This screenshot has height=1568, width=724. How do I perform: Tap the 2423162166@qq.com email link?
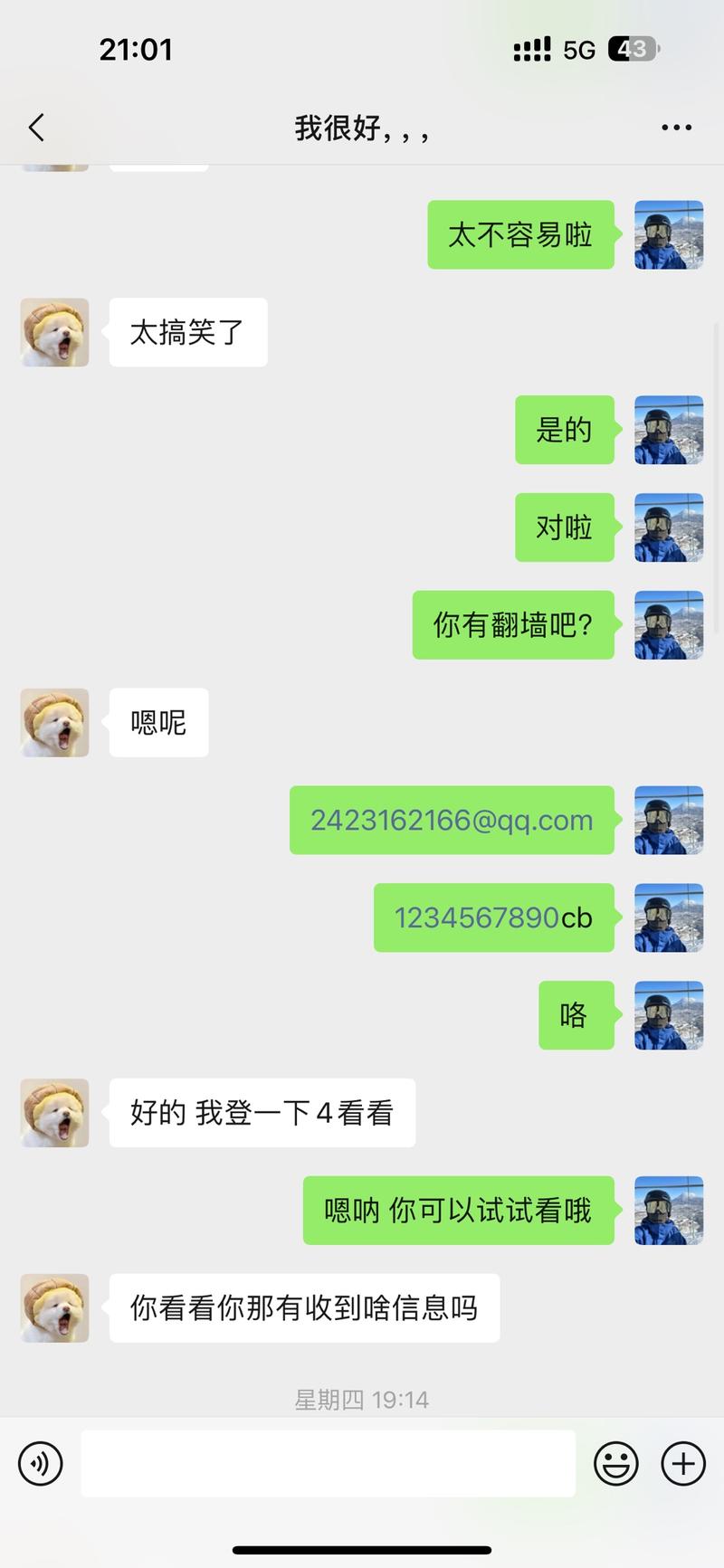point(451,821)
